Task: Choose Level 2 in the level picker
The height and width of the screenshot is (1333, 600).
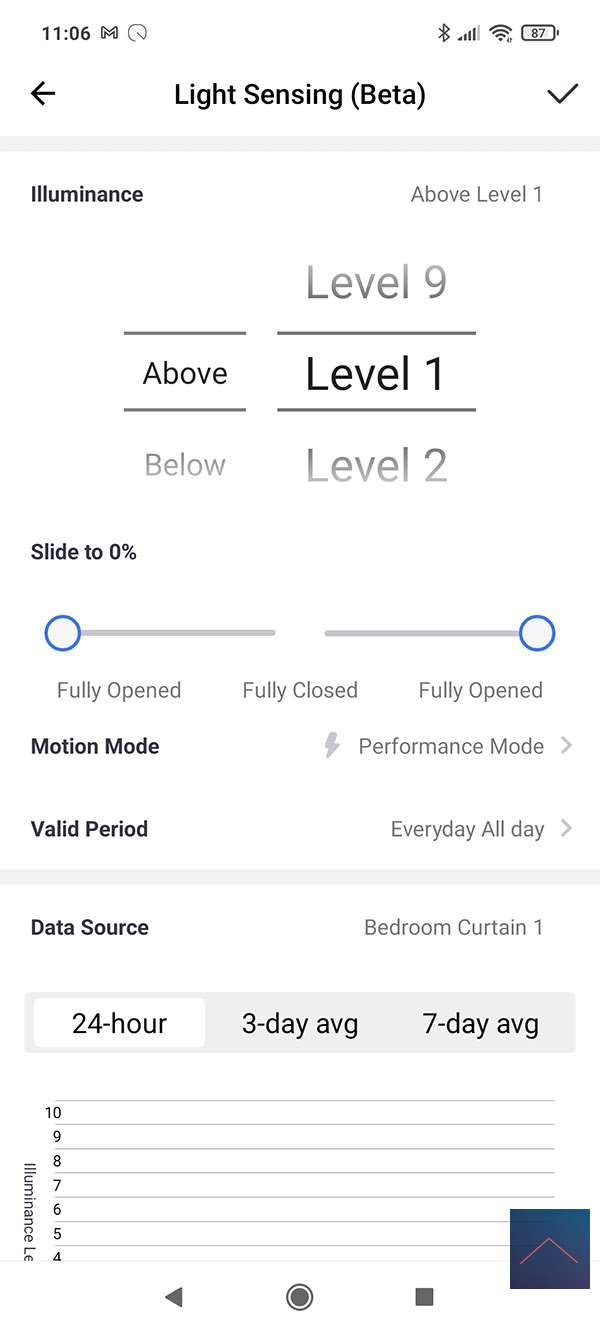Action: point(376,466)
